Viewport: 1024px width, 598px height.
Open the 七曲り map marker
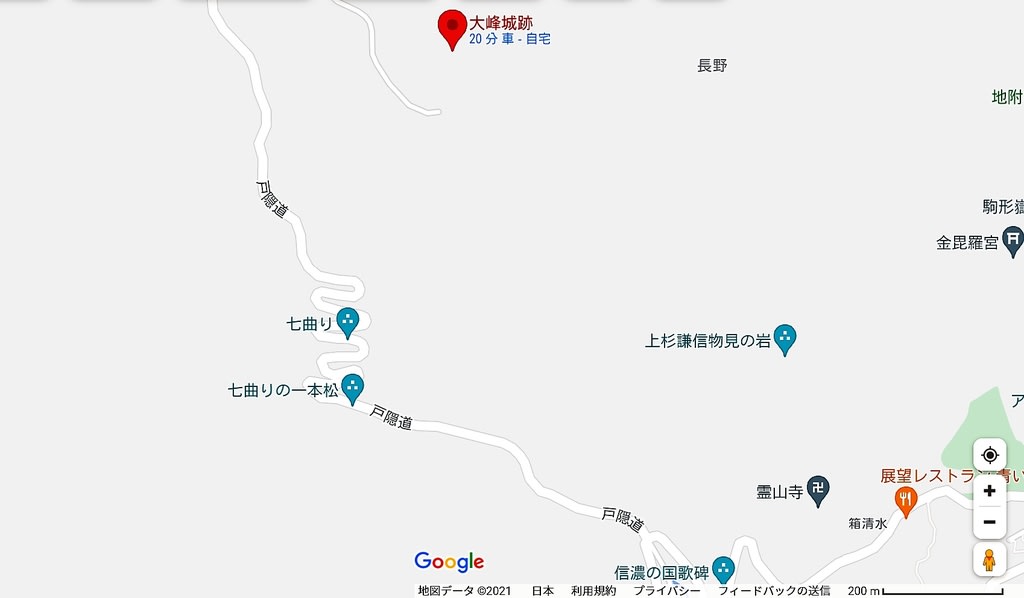[x=347, y=322]
